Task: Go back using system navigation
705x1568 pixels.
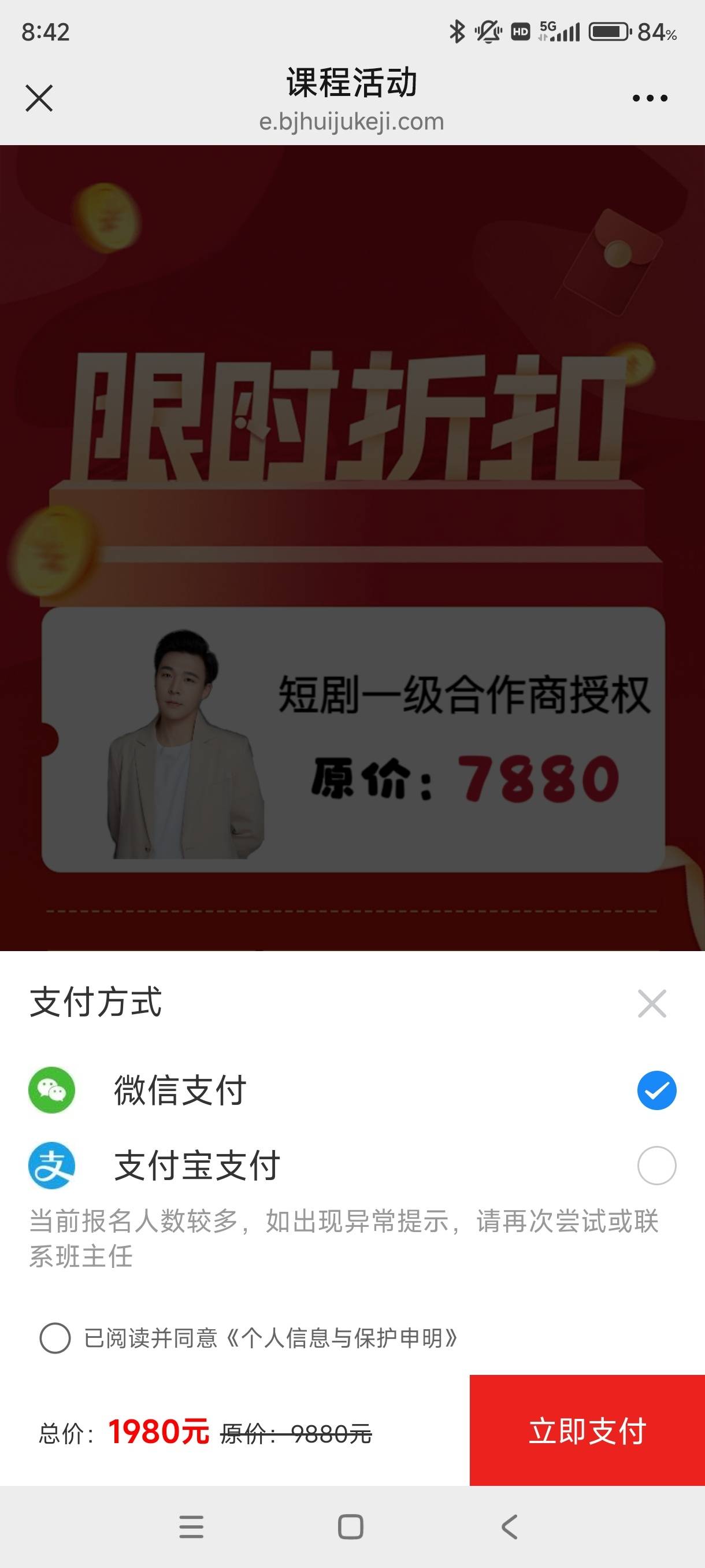Action: click(x=510, y=1526)
